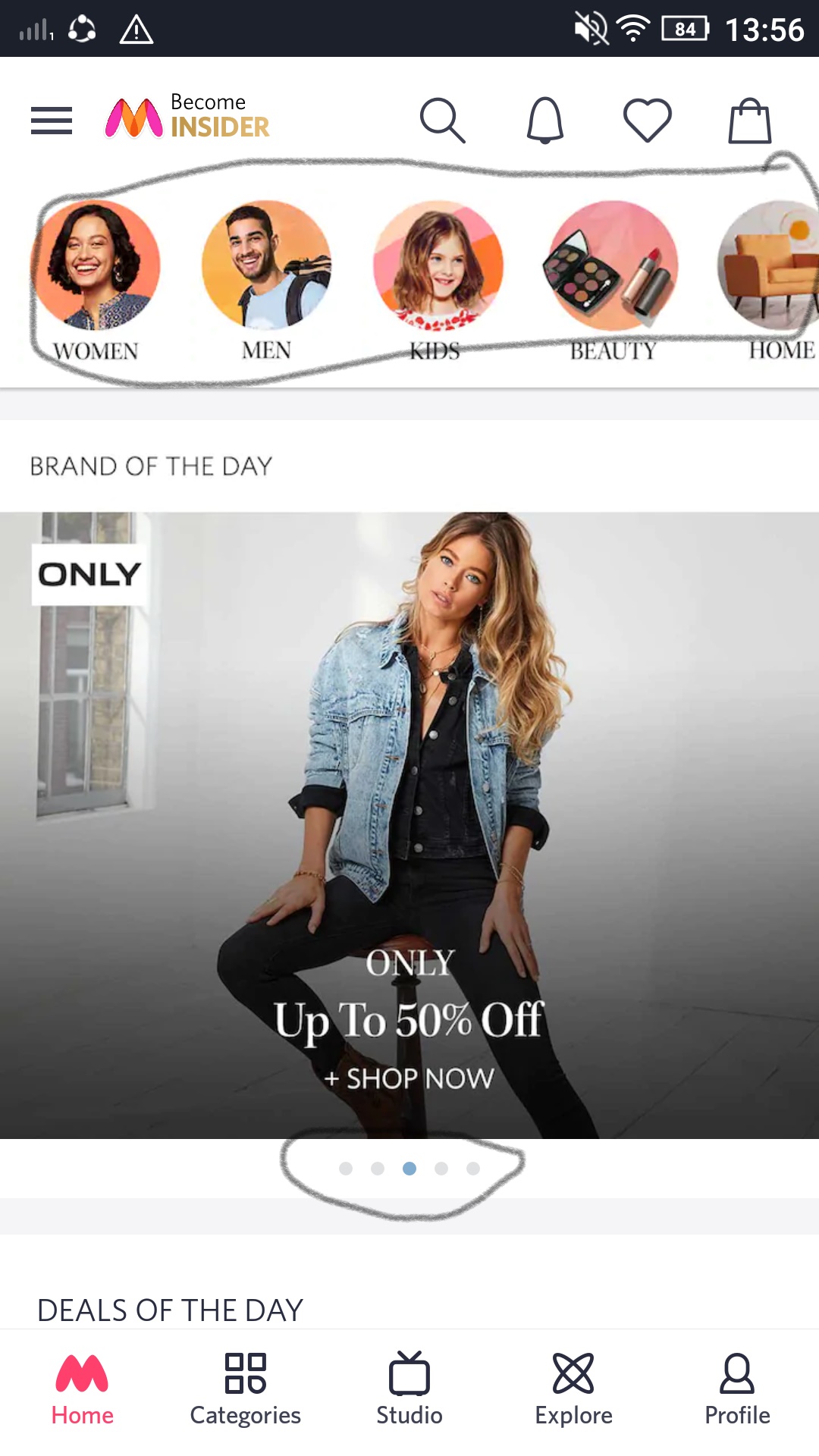Switch to the Studio tab

point(409,1389)
